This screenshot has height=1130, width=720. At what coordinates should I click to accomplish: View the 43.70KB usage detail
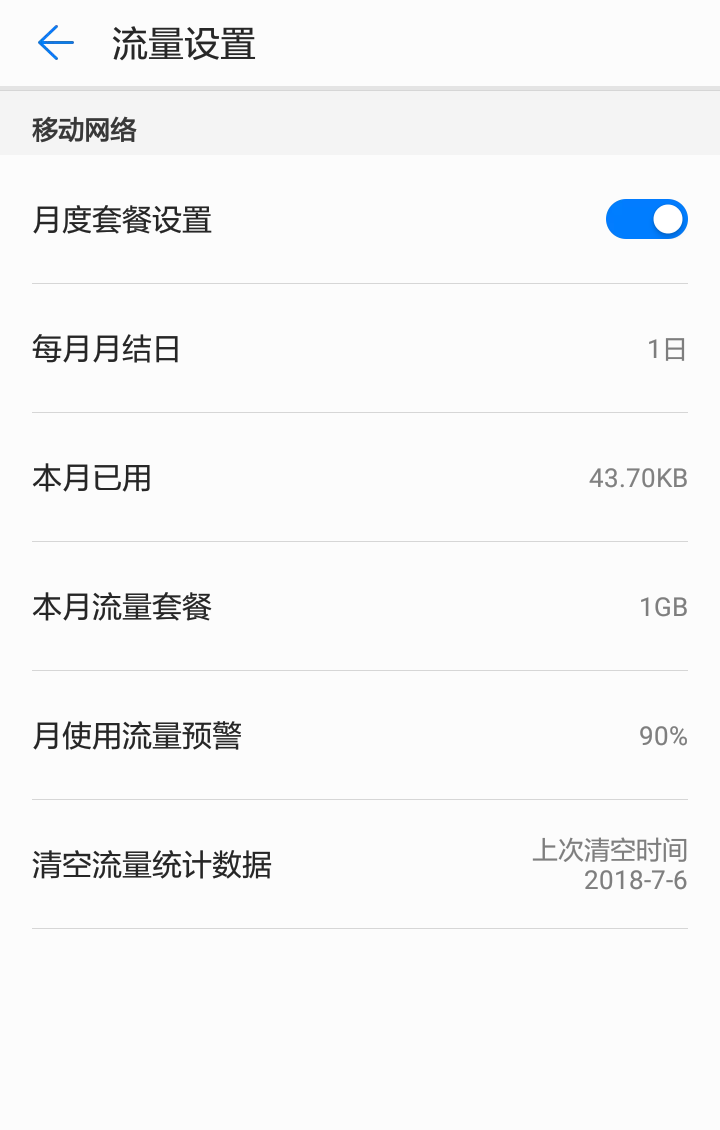[638, 478]
